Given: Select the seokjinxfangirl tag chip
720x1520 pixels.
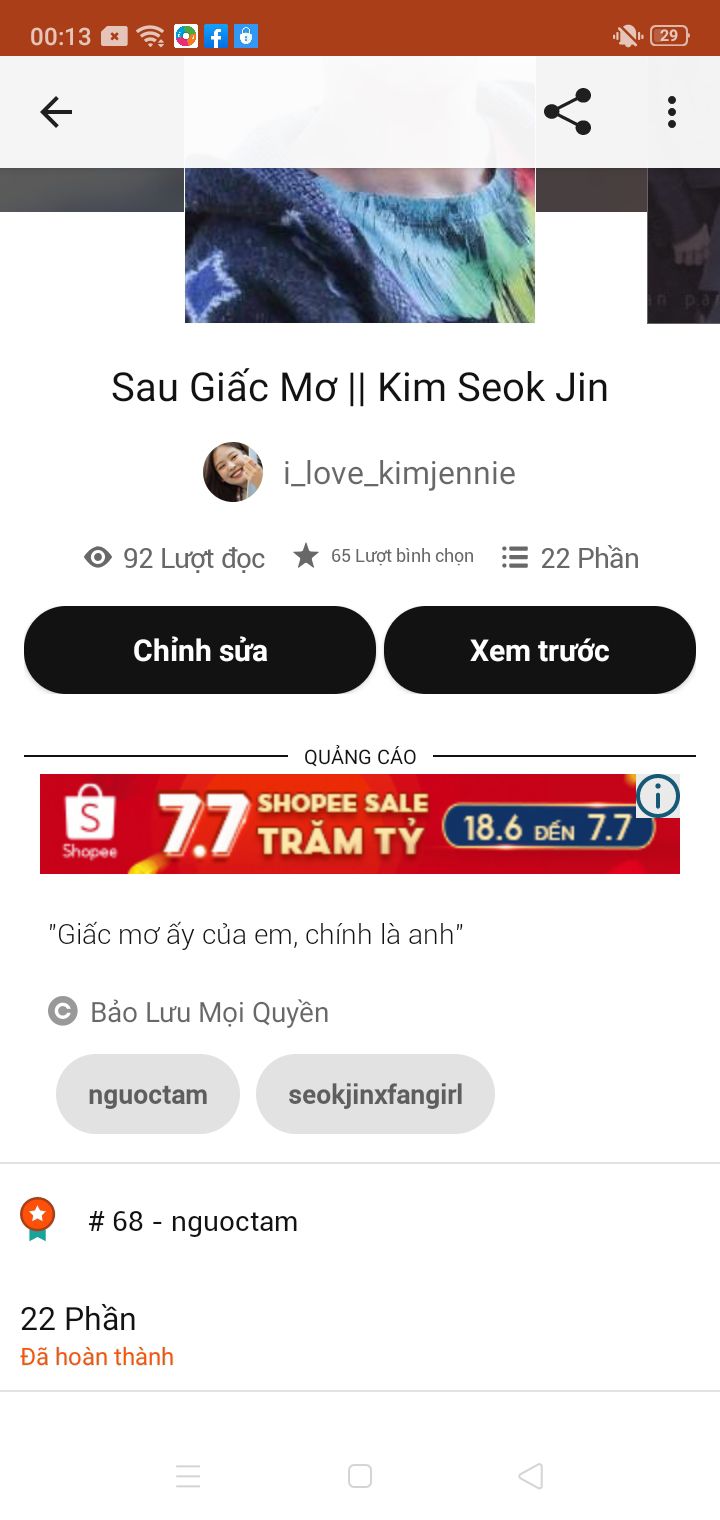Looking at the screenshot, I should pos(375,1094).
